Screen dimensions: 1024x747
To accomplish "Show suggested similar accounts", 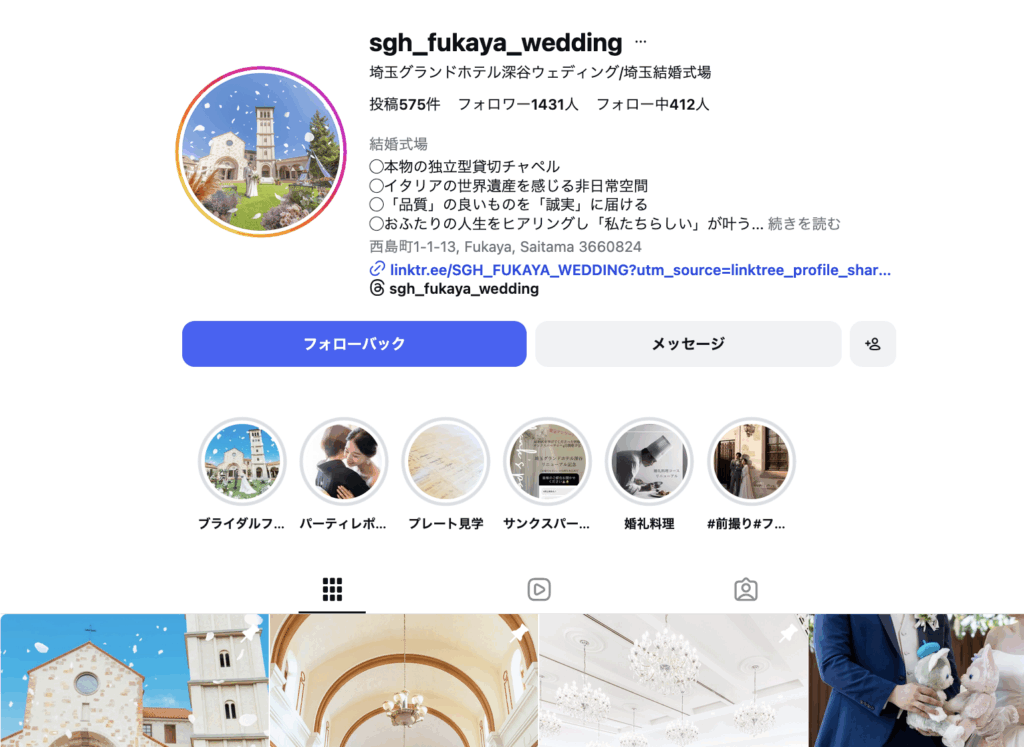I will pos(872,344).
